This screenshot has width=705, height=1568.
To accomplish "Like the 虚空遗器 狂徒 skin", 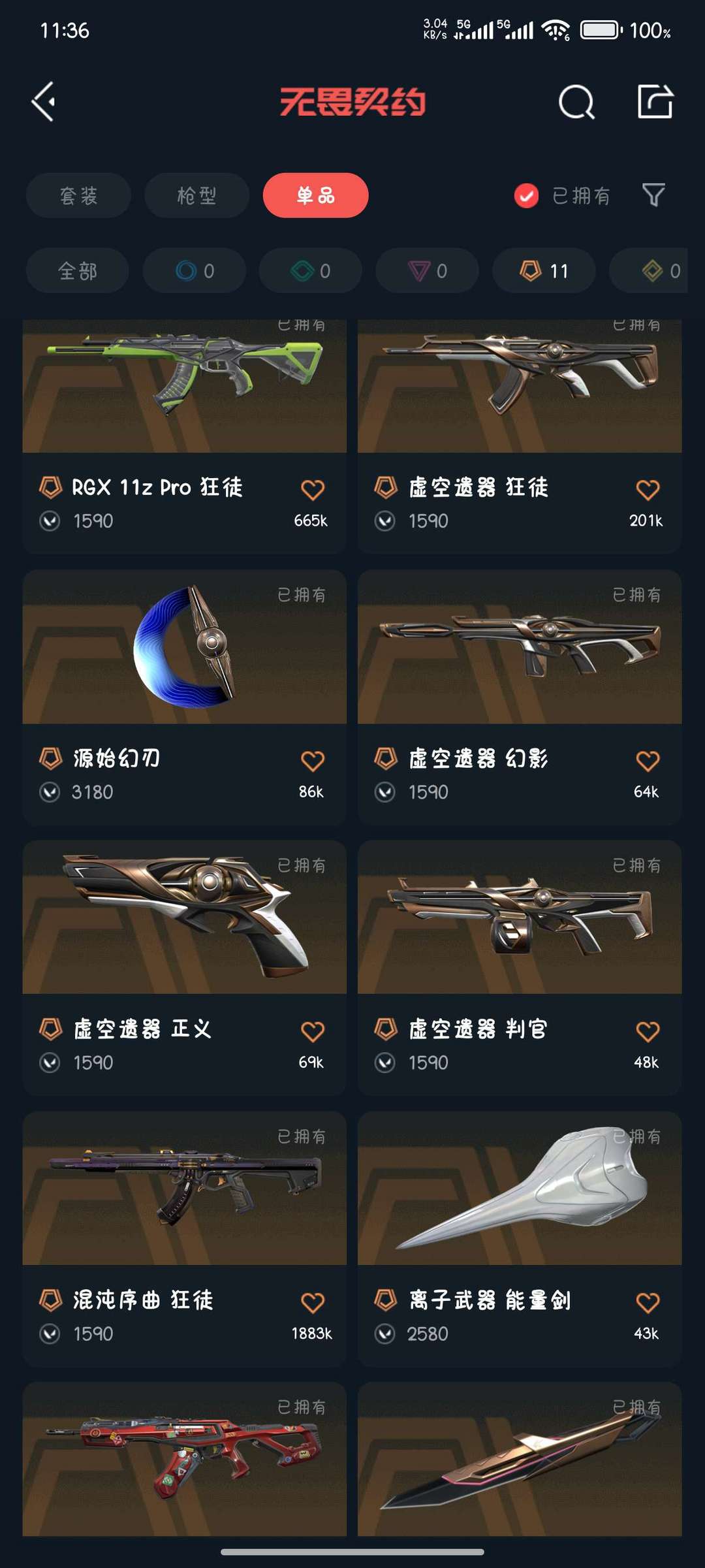I will [647, 490].
